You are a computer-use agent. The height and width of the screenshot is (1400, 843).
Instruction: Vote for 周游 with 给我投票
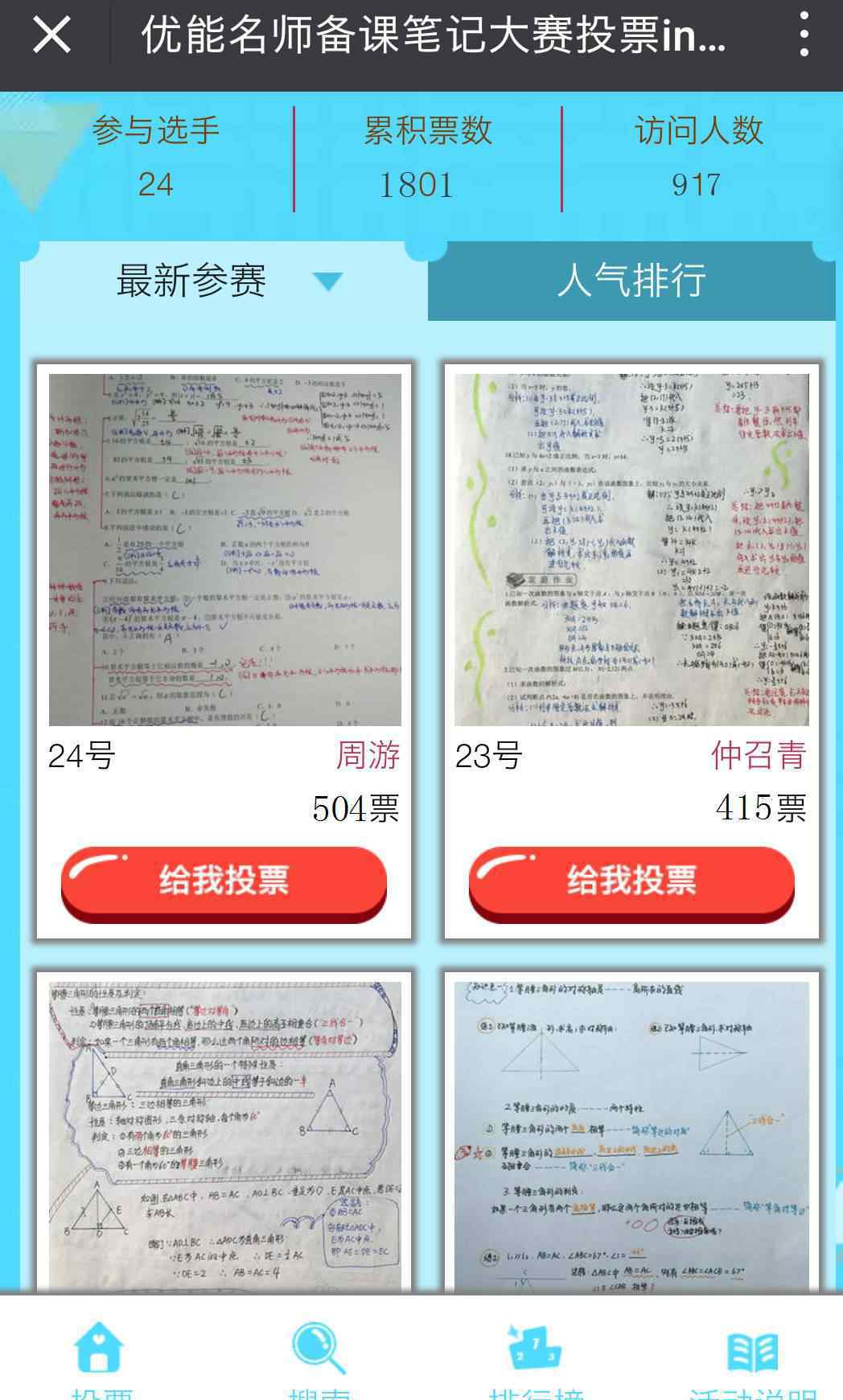click(x=224, y=882)
